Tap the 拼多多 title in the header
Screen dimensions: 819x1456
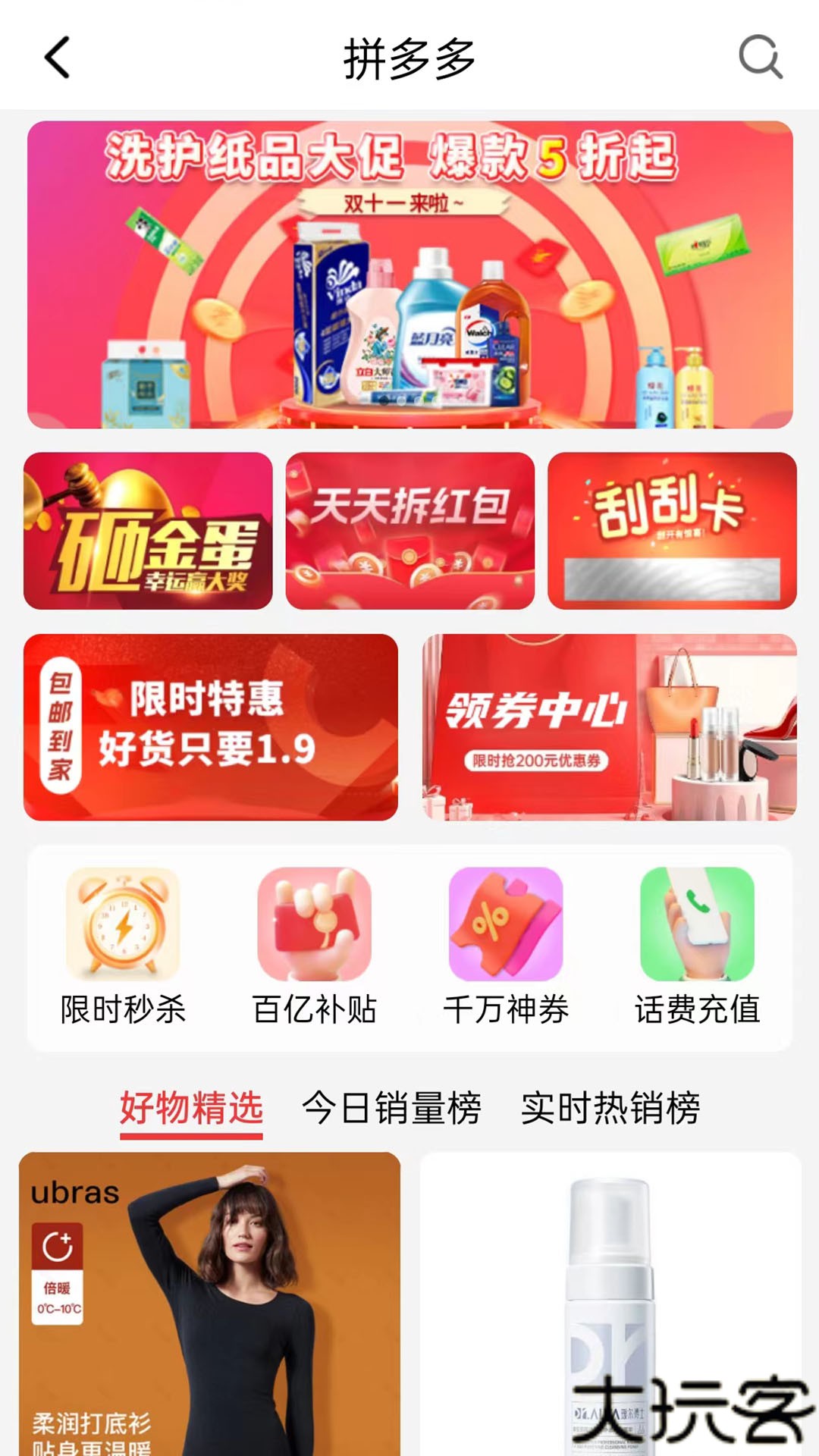coord(409,57)
